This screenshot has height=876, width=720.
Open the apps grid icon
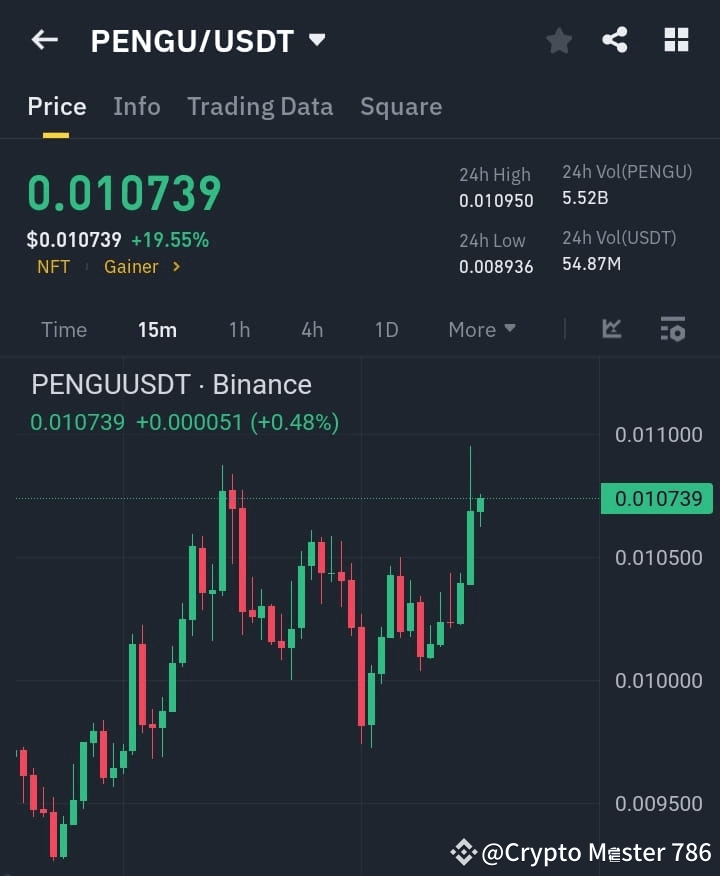tap(676, 40)
